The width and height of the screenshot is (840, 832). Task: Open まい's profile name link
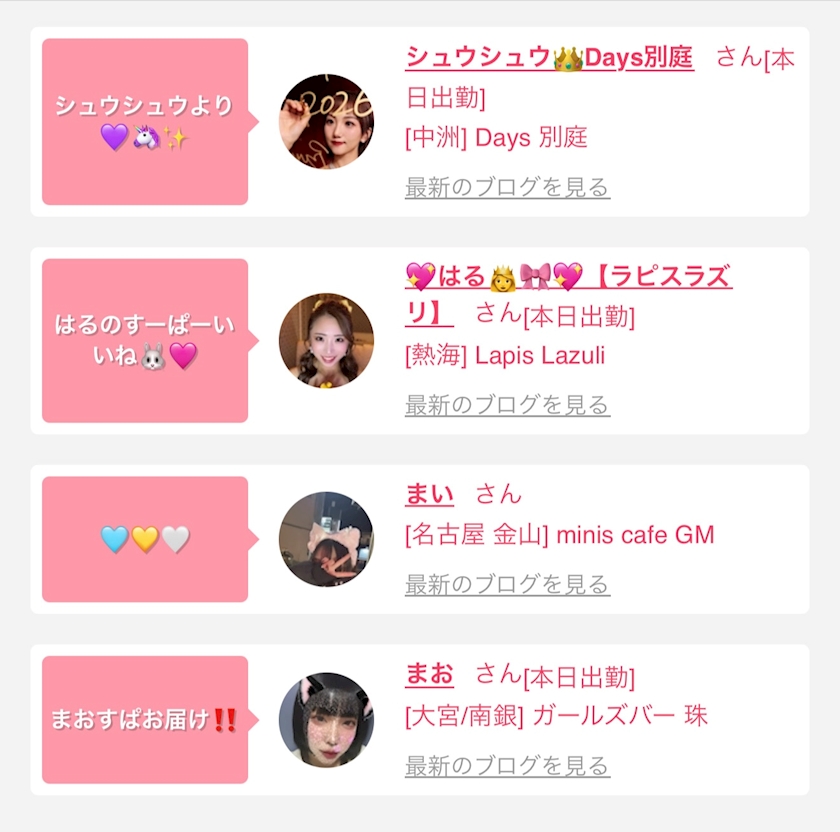point(429,494)
